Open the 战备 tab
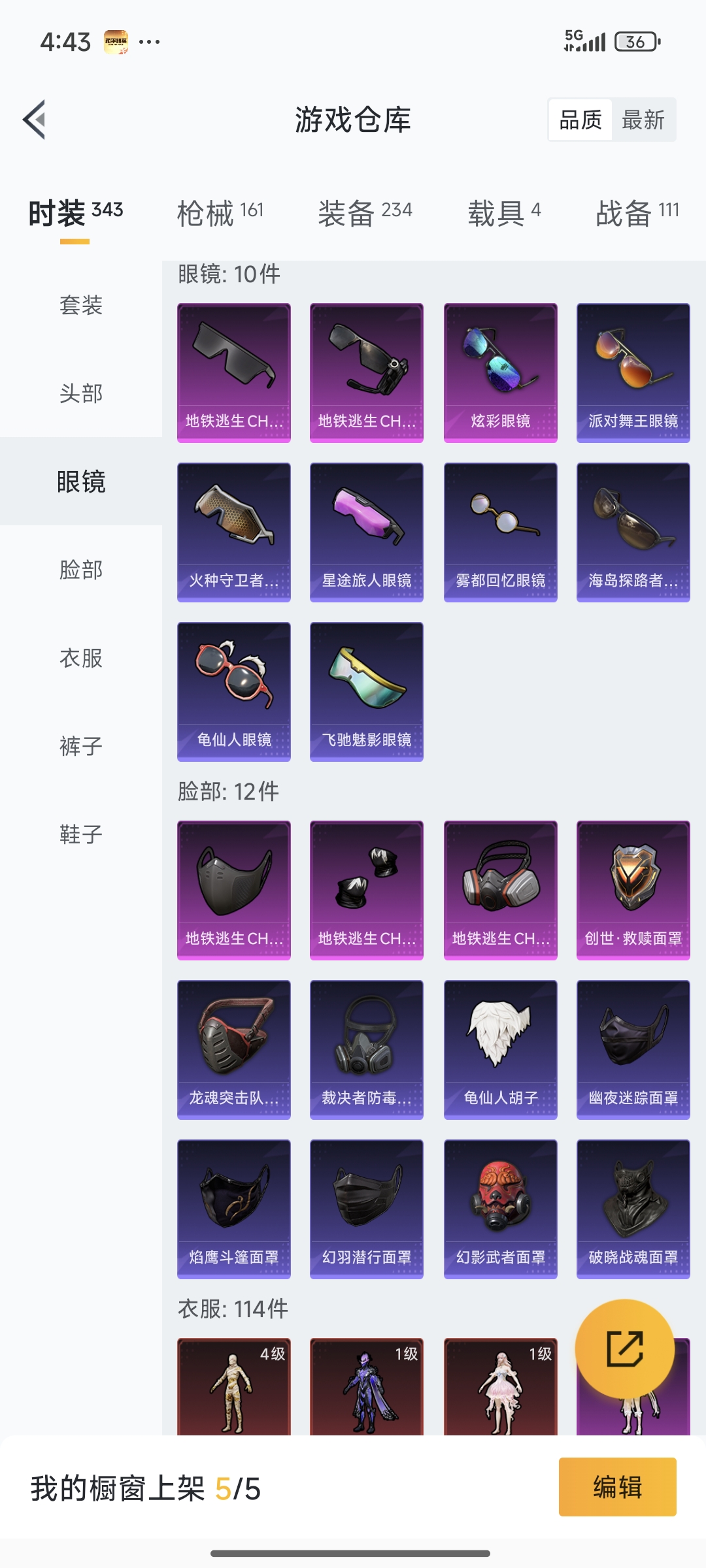 (637, 213)
